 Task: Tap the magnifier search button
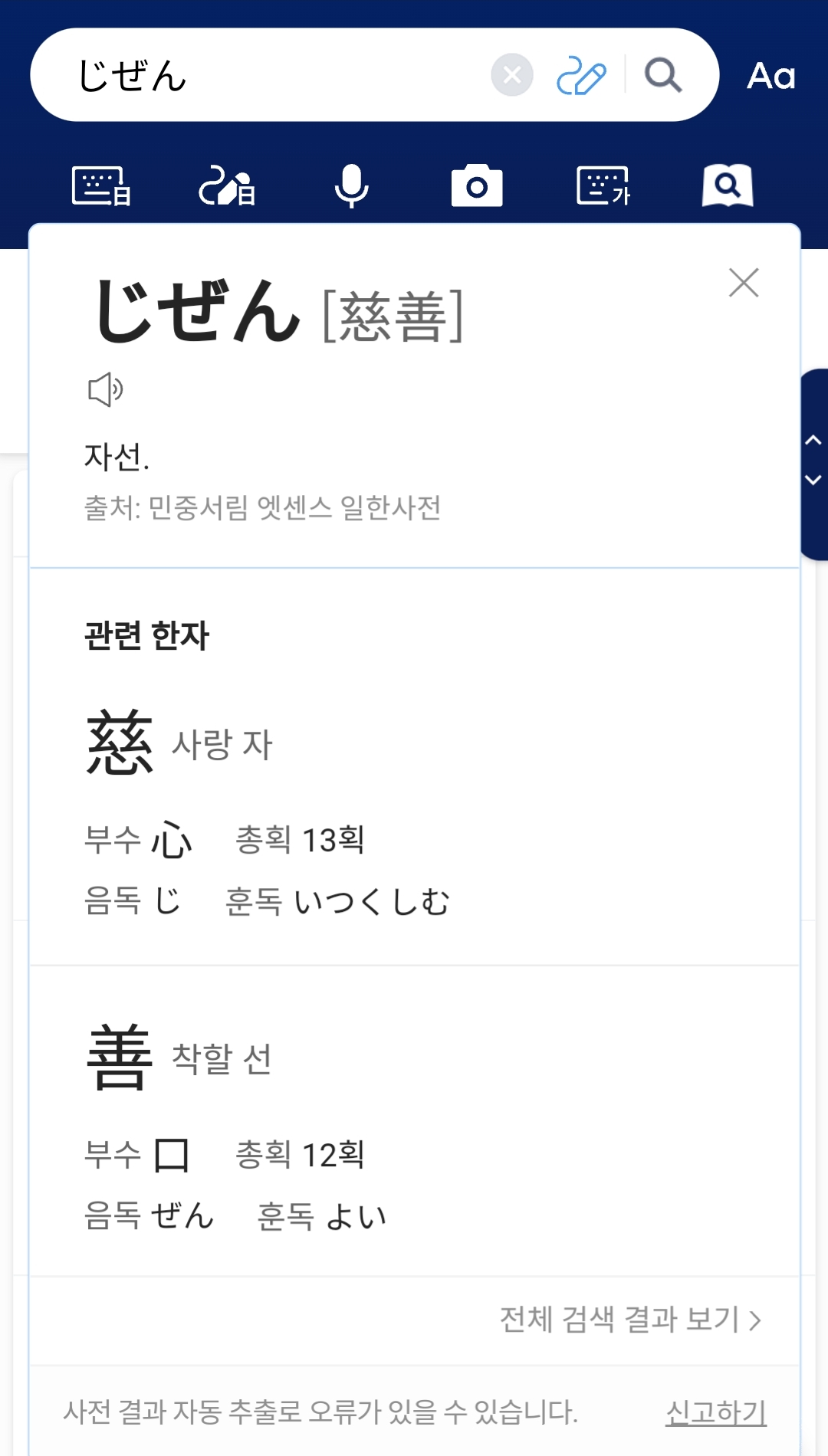pyautogui.click(x=663, y=75)
